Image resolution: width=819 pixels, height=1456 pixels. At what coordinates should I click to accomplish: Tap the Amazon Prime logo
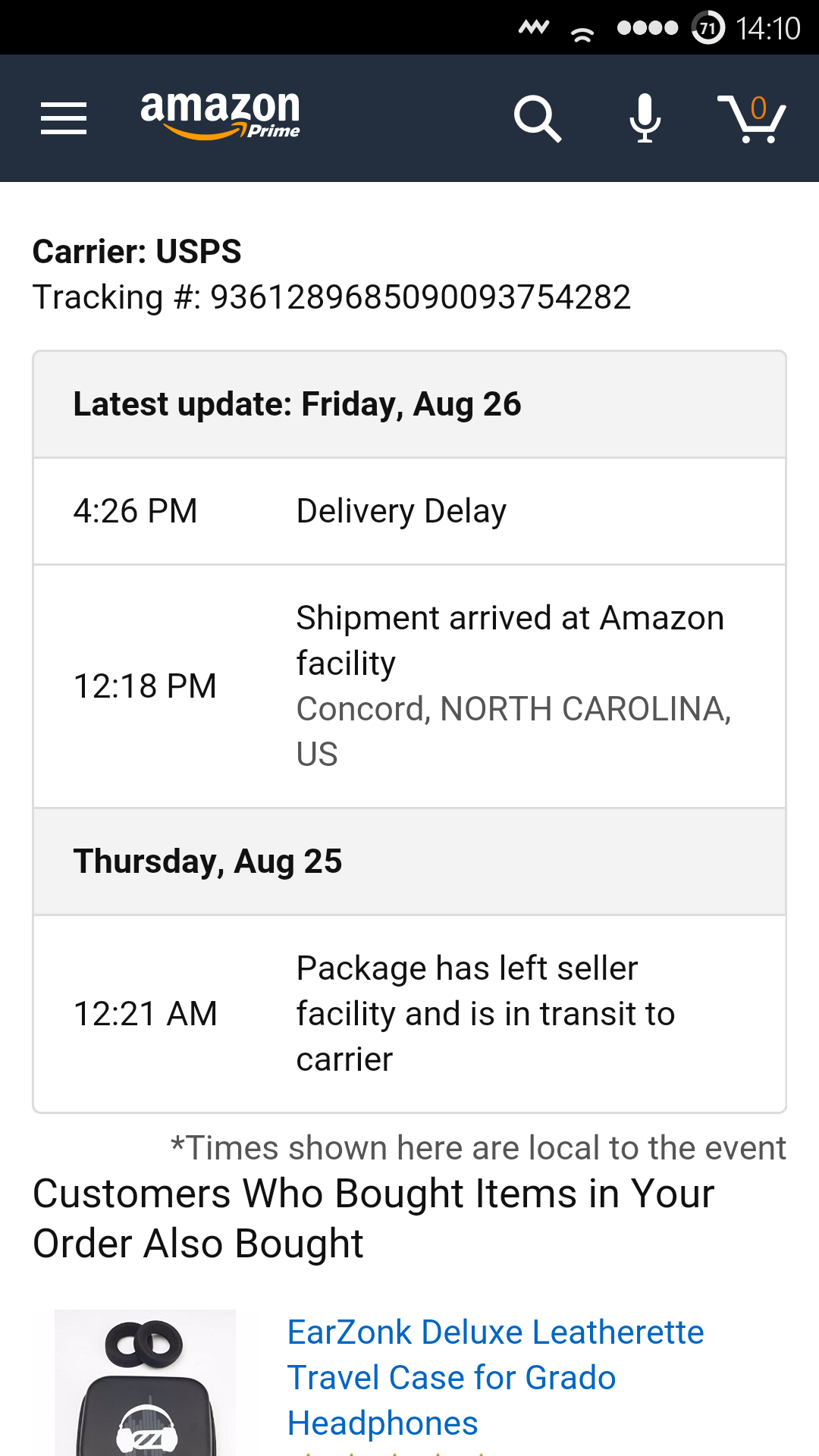(220, 115)
